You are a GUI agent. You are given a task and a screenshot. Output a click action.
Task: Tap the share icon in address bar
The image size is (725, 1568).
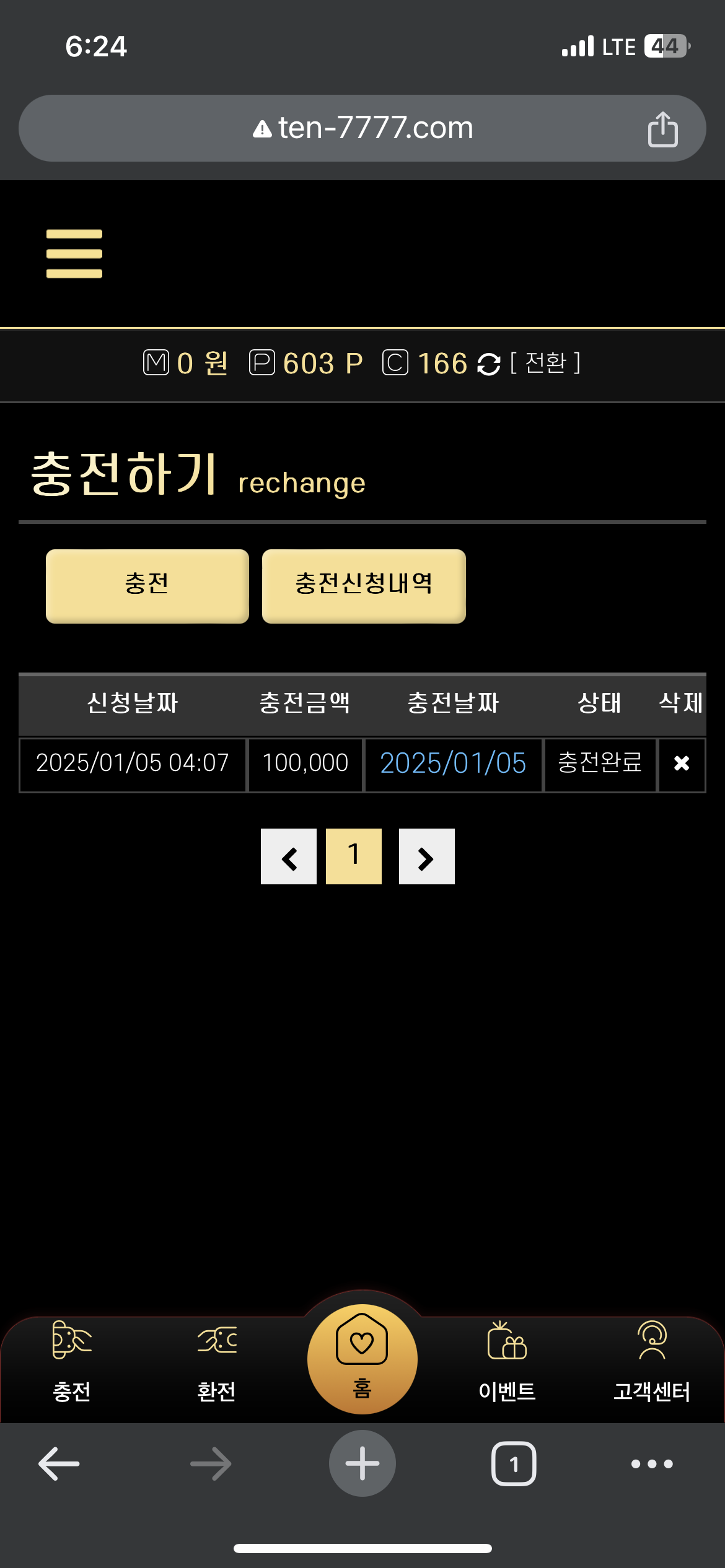pos(662,129)
